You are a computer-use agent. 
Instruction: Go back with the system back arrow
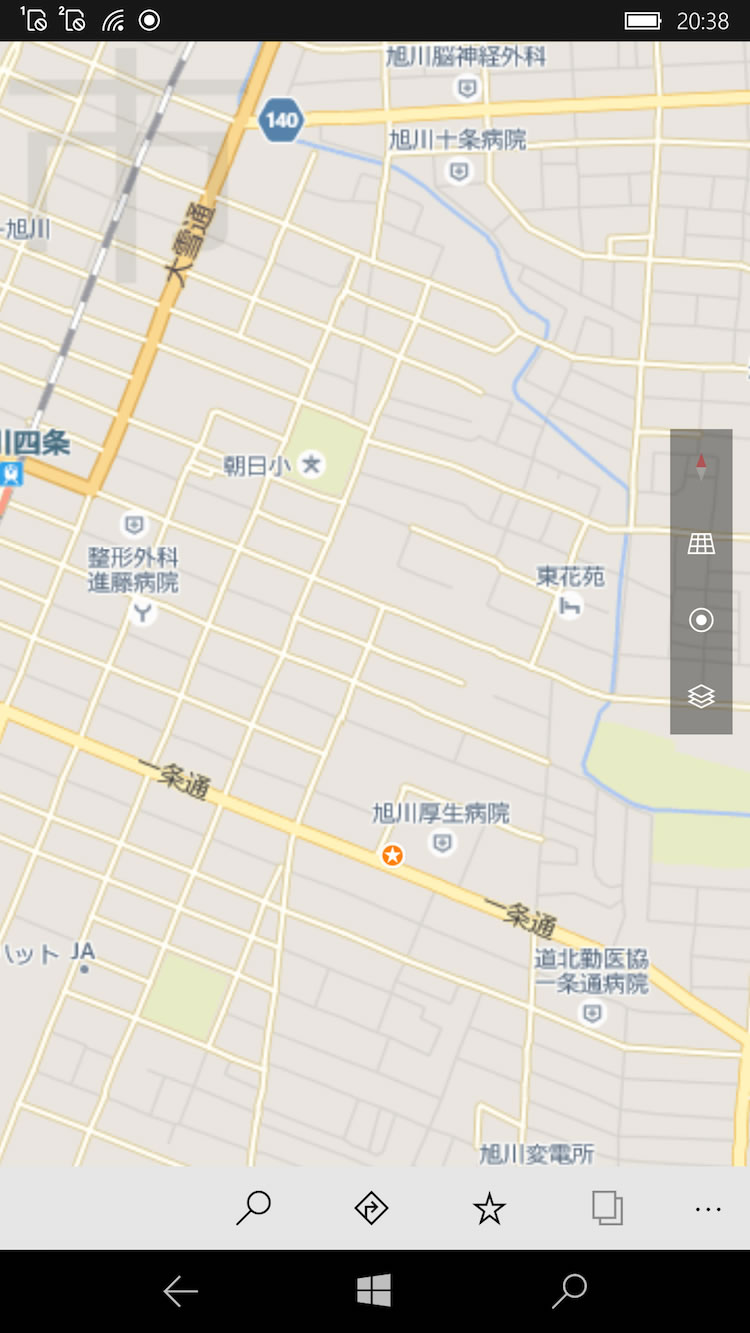[181, 1292]
